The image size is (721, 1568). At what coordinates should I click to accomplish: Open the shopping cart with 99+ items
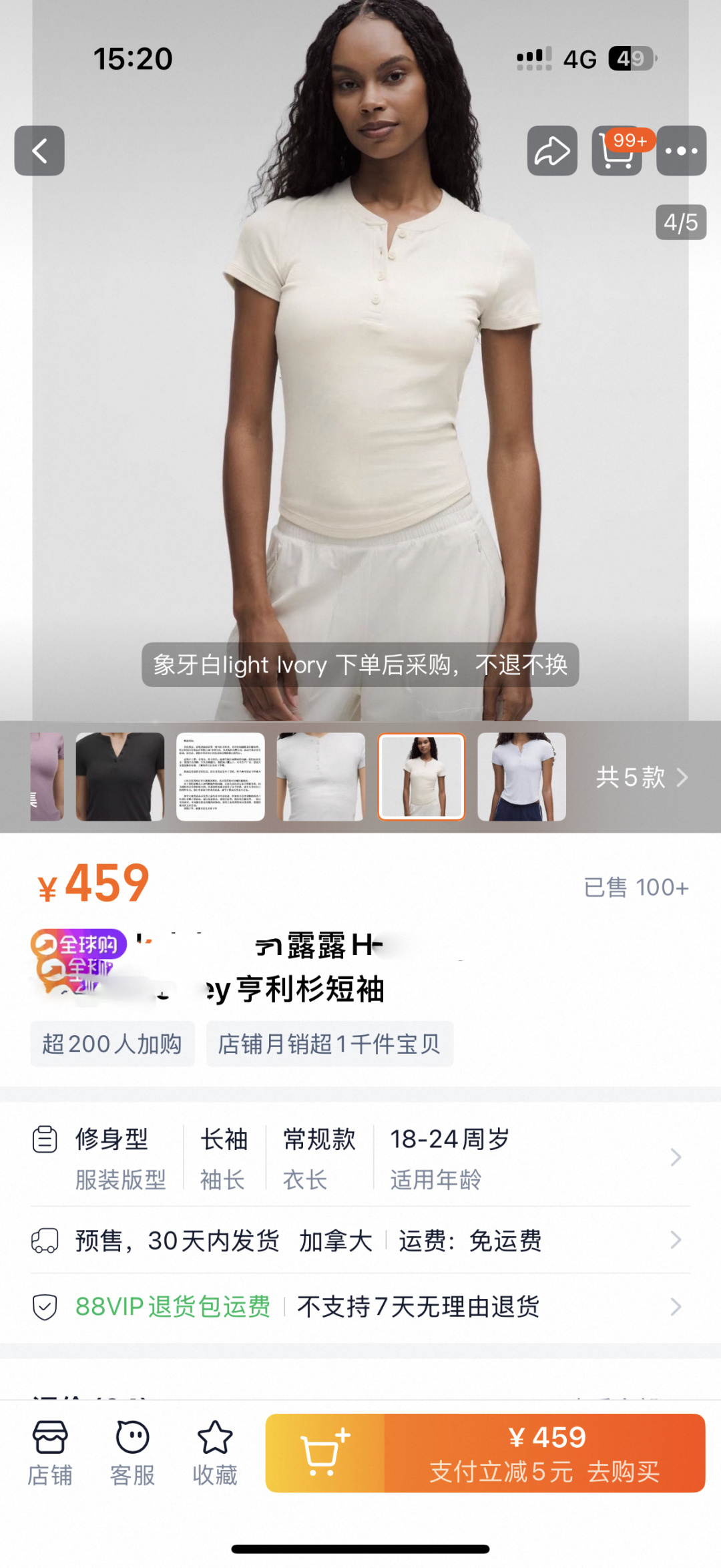coord(617,151)
